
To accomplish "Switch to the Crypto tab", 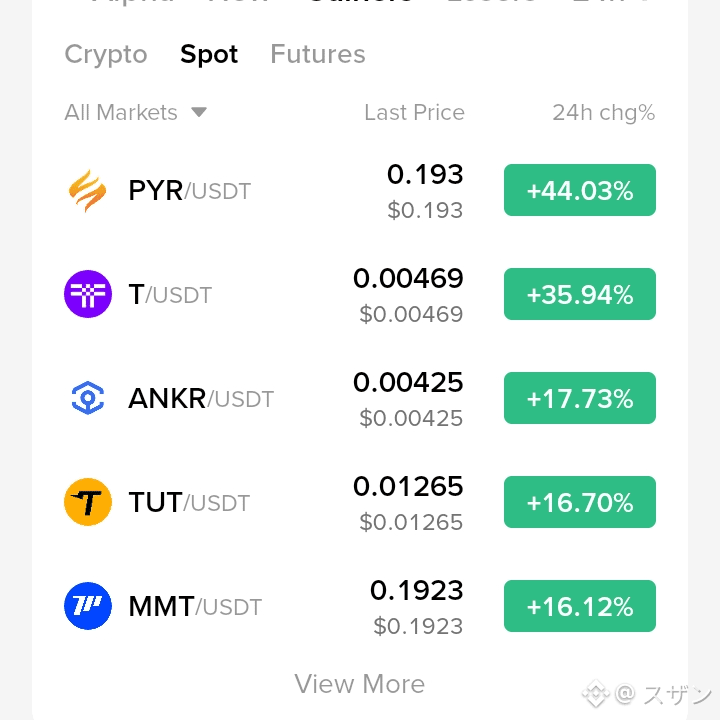I will click(106, 54).
